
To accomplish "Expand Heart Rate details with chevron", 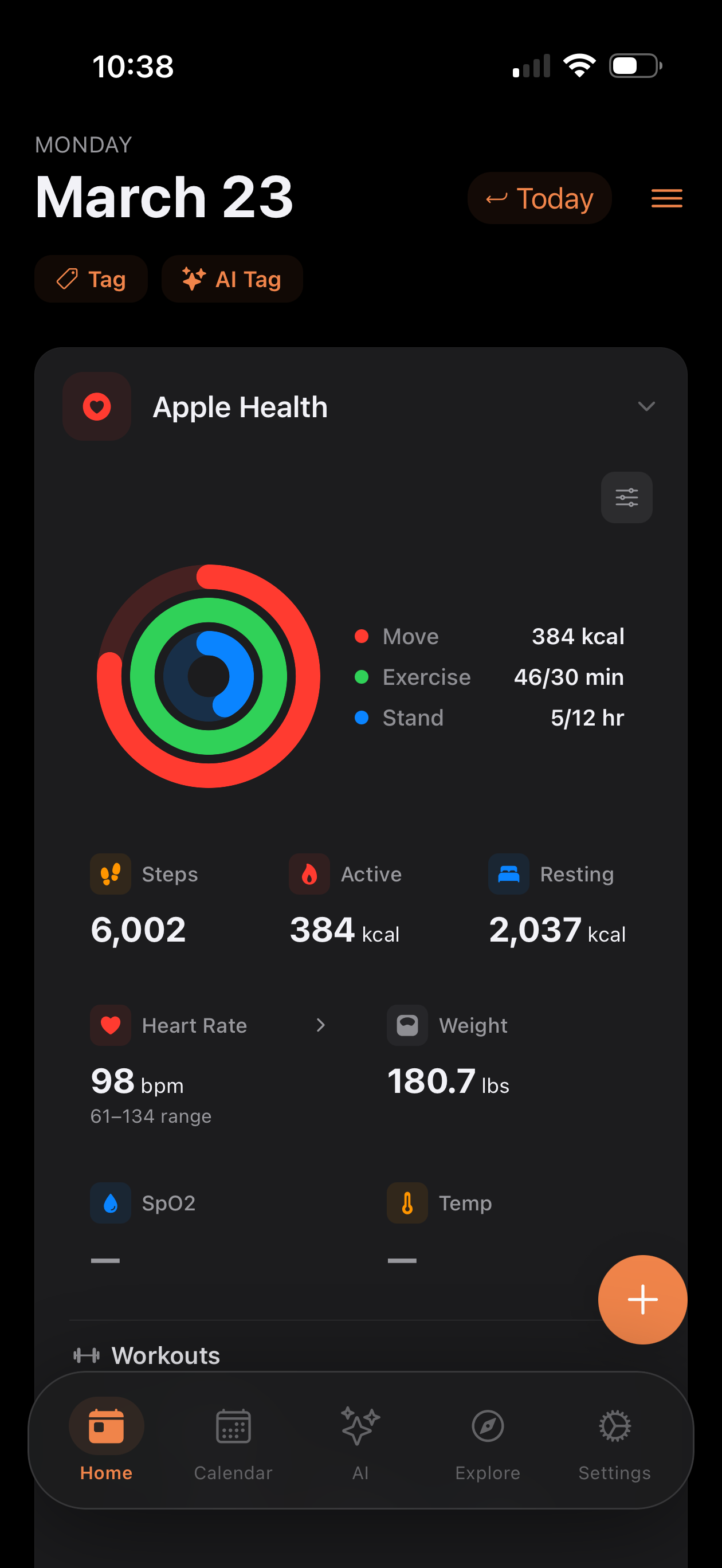I will 321,1025.
